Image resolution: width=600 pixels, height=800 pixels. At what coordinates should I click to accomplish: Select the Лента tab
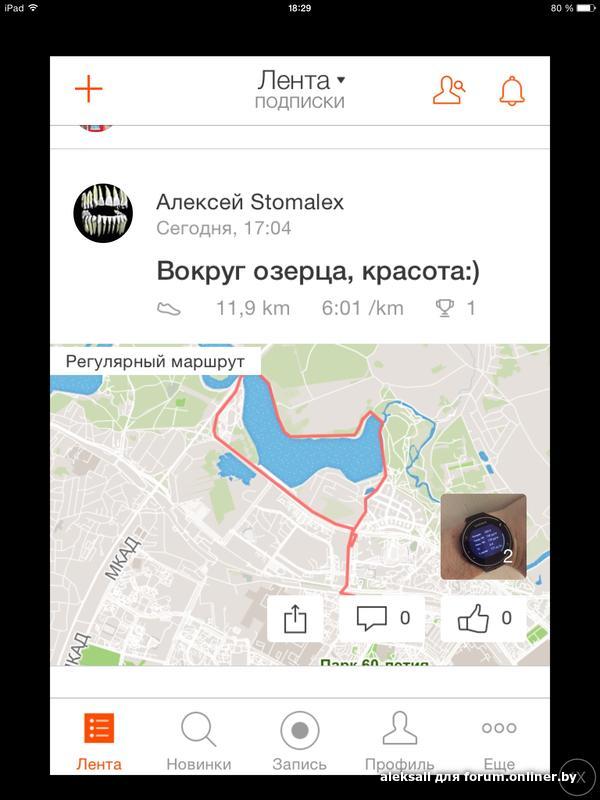pos(99,740)
